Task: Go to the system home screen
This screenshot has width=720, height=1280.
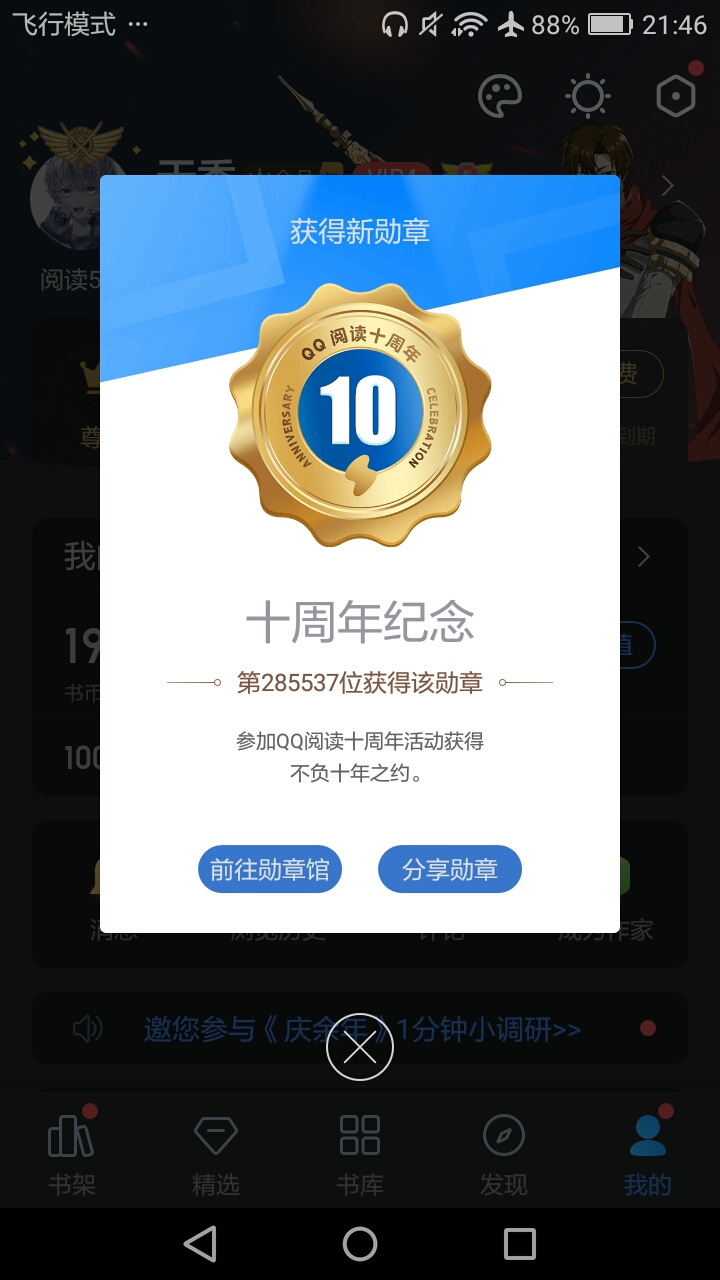Action: [x=360, y=1244]
